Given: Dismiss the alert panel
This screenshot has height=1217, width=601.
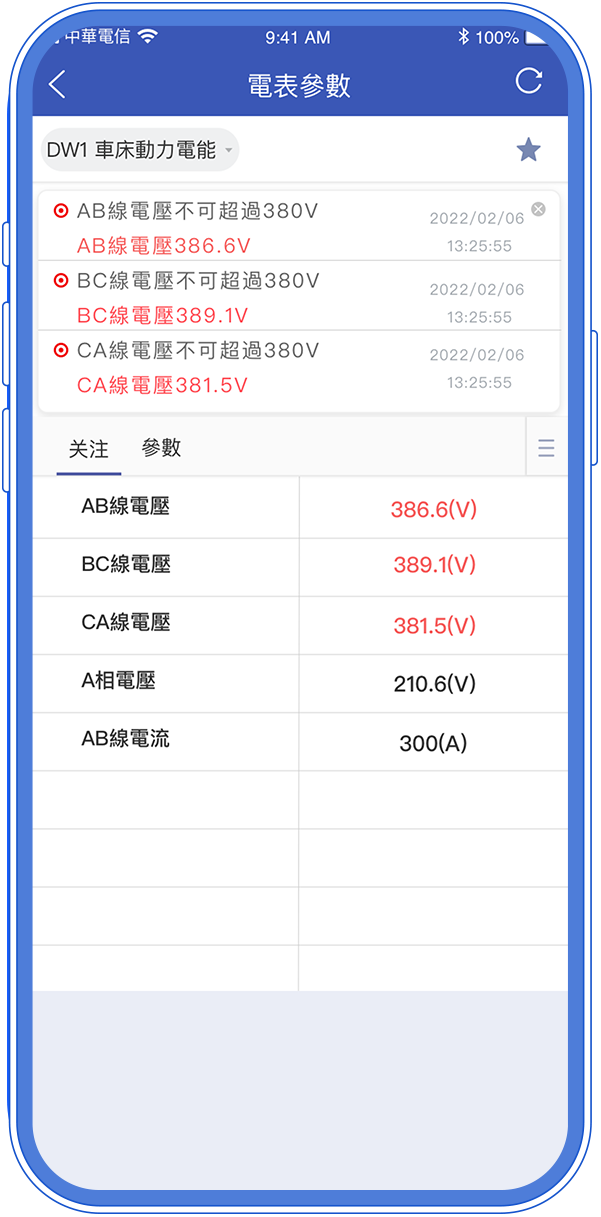Looking at the screenshot, I should coord(538,209).
